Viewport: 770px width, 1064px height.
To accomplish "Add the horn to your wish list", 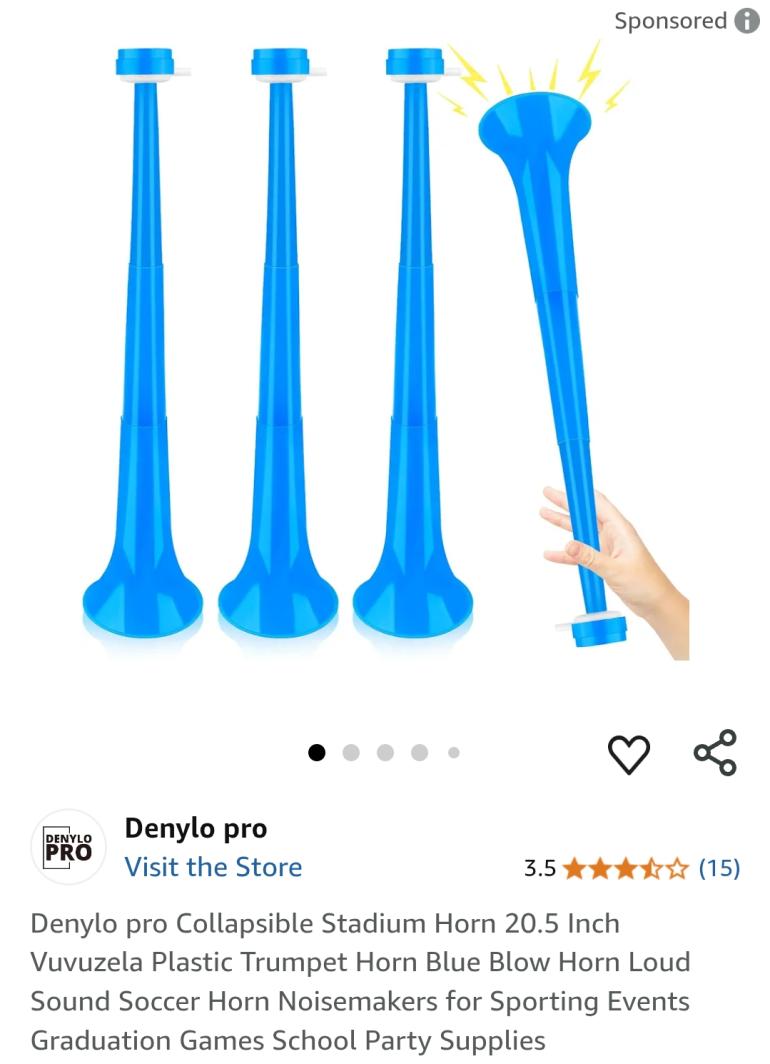I will [x=629, y=754].
